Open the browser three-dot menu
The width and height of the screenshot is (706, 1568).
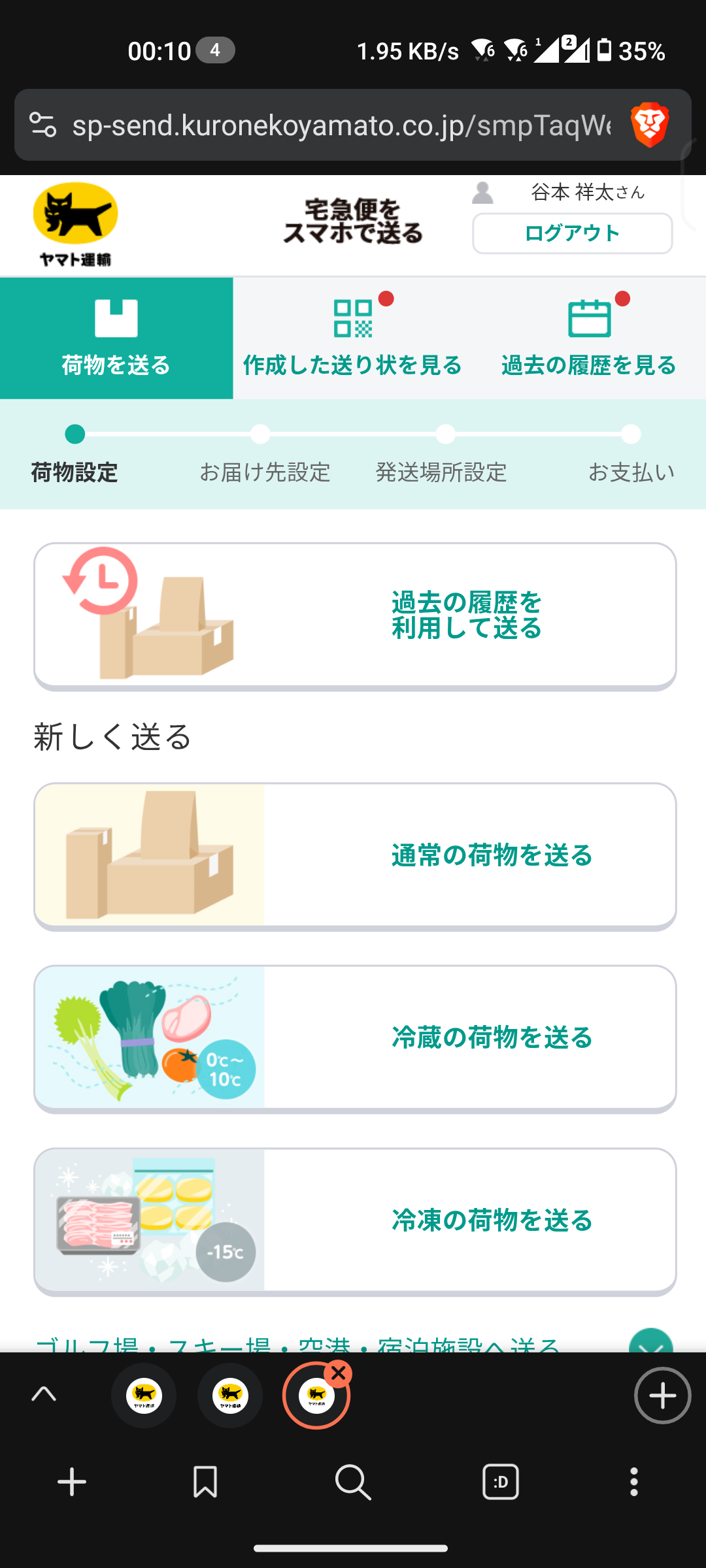point(633,1482)
